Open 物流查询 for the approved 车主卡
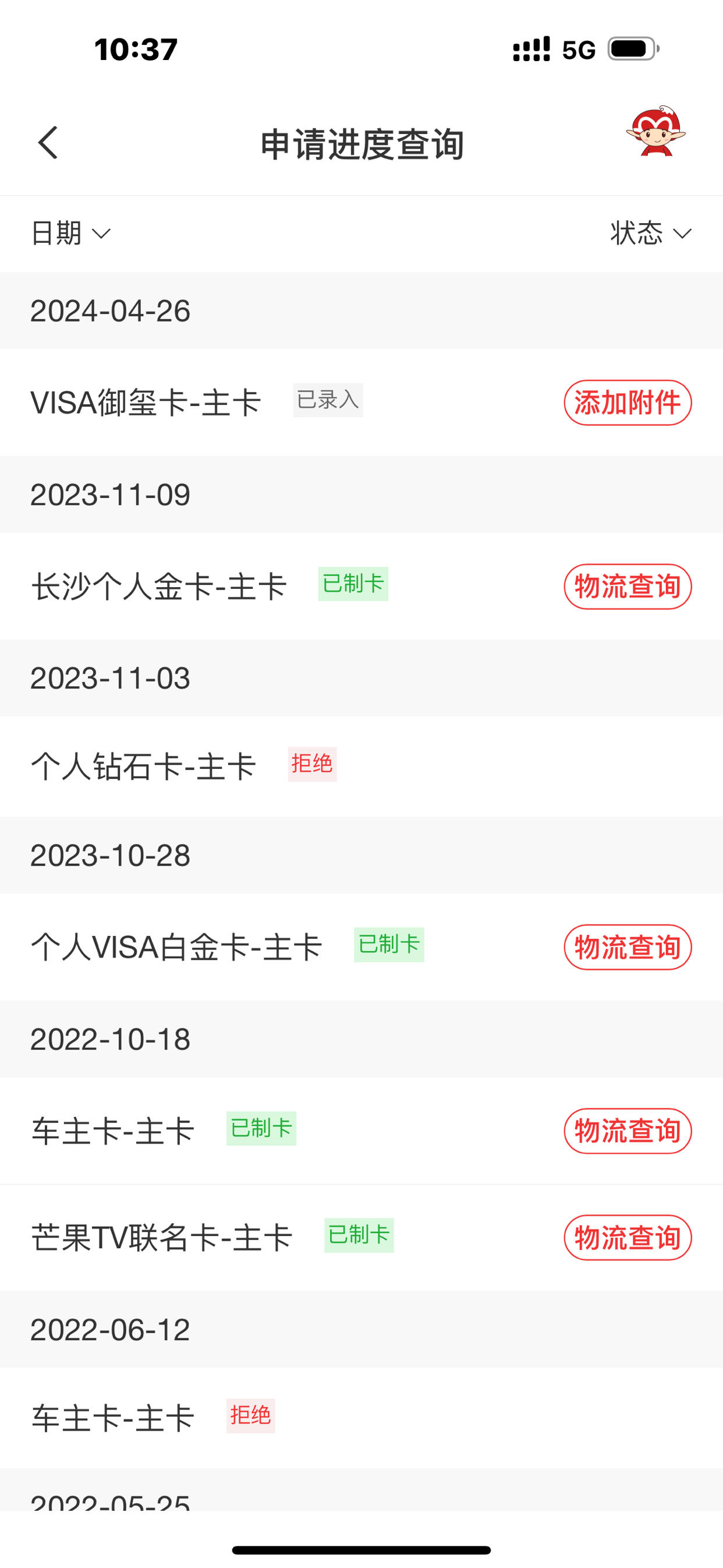 [x=628, y=1131]
